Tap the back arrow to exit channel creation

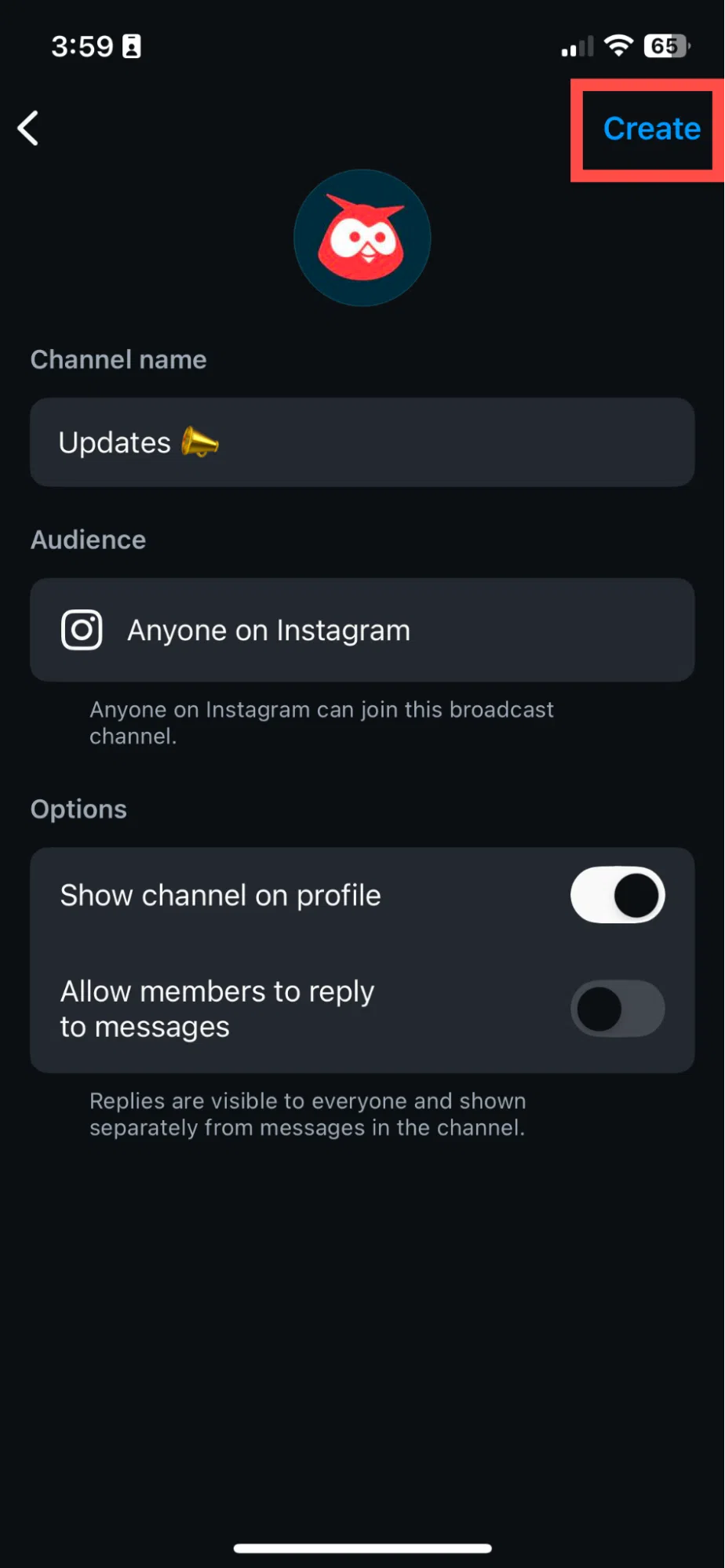pyautogui.click(x=28, y=127)
